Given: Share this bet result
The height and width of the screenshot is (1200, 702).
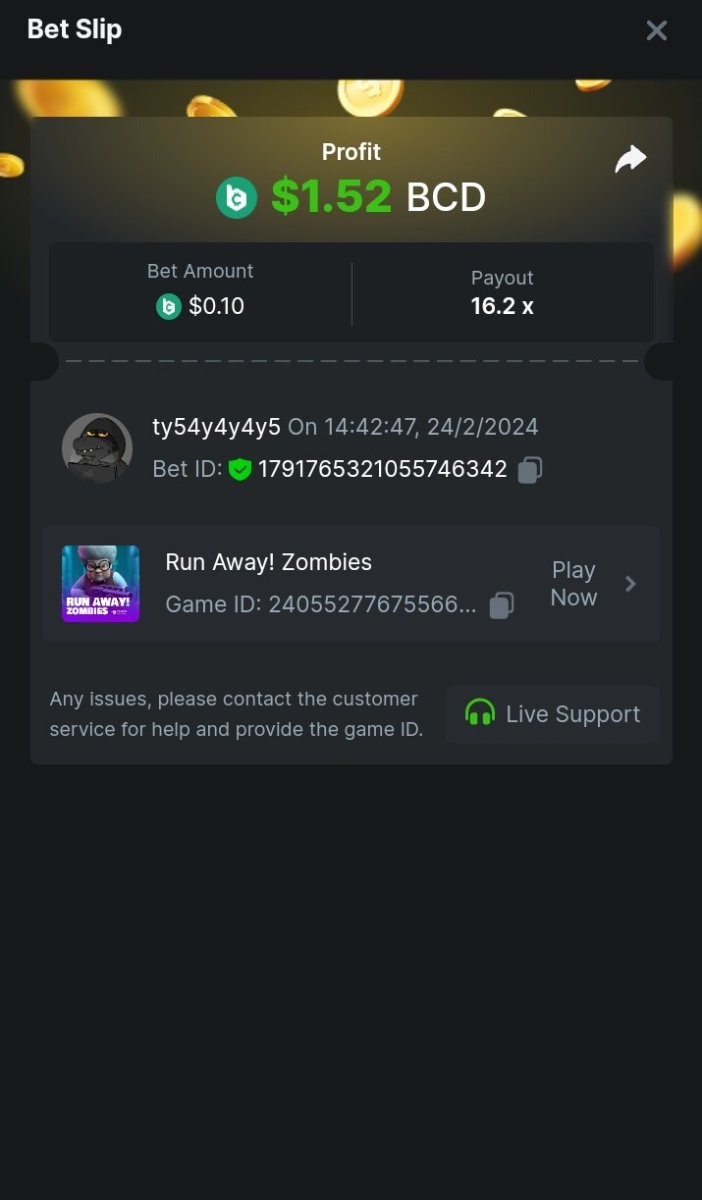Looking at the screenshot, I should [630, 159].
